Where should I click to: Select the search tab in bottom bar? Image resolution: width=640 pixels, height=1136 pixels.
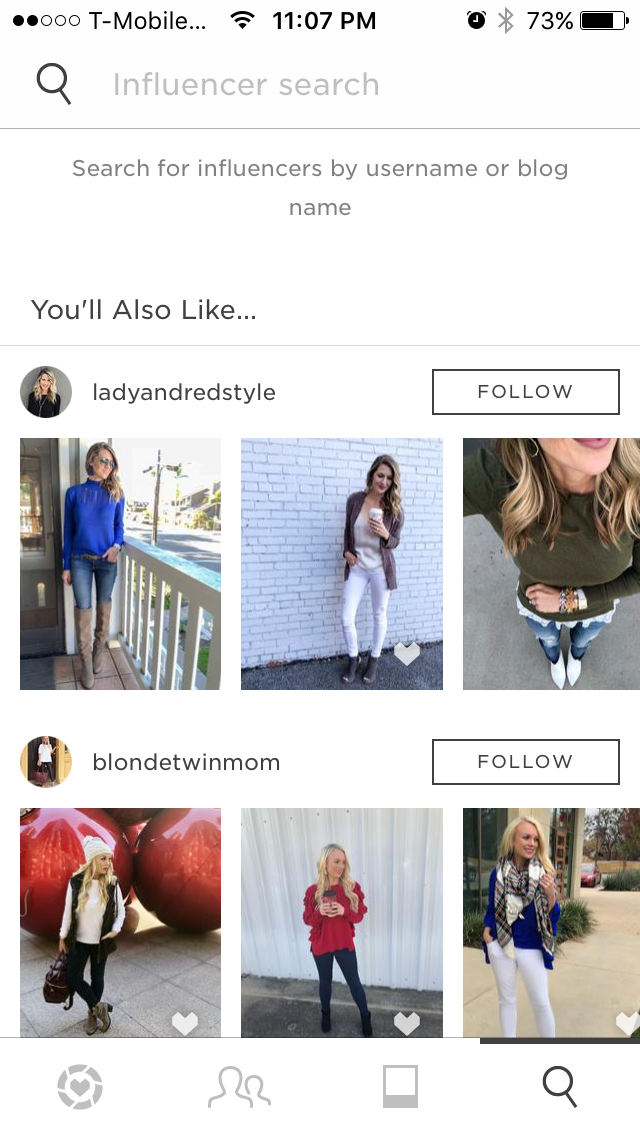[x=560, y=1087]
